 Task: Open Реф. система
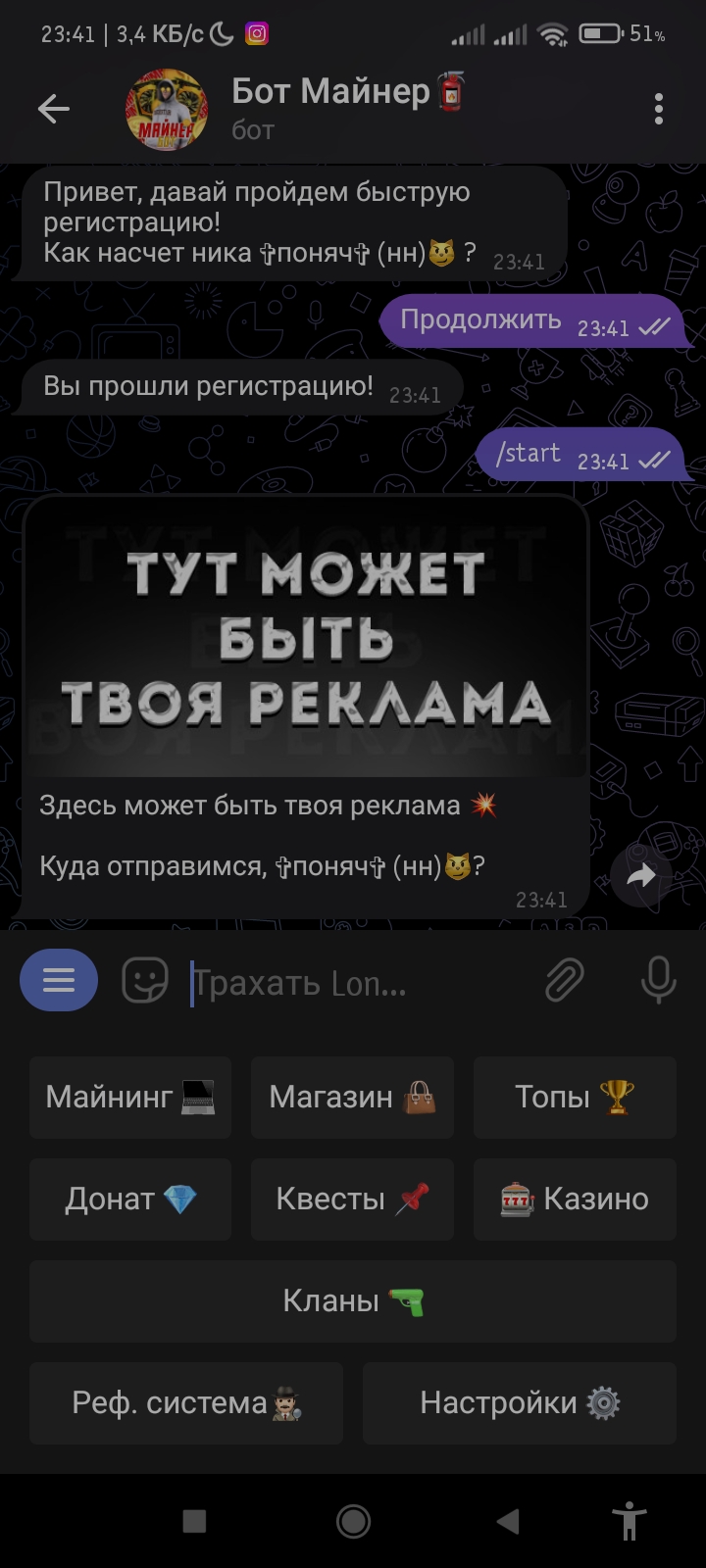186,1402
